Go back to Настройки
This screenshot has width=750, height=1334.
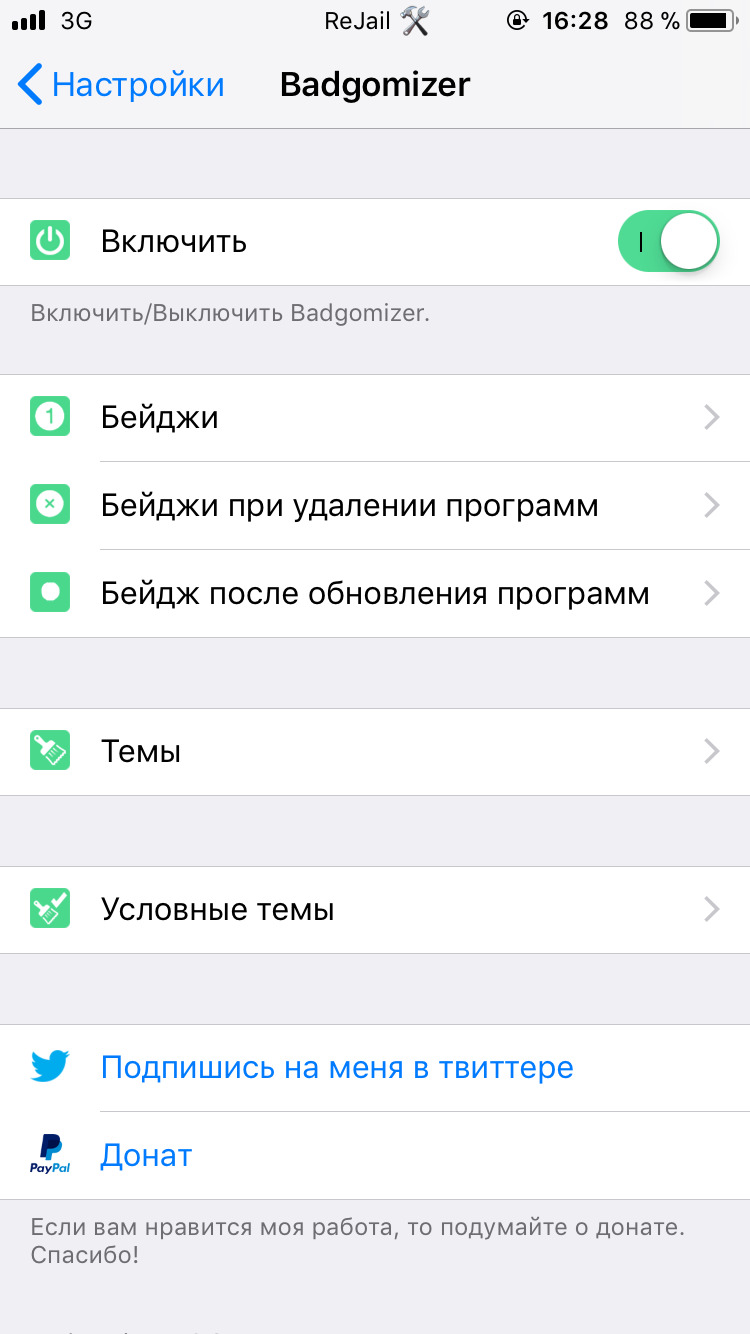(121, 85)
